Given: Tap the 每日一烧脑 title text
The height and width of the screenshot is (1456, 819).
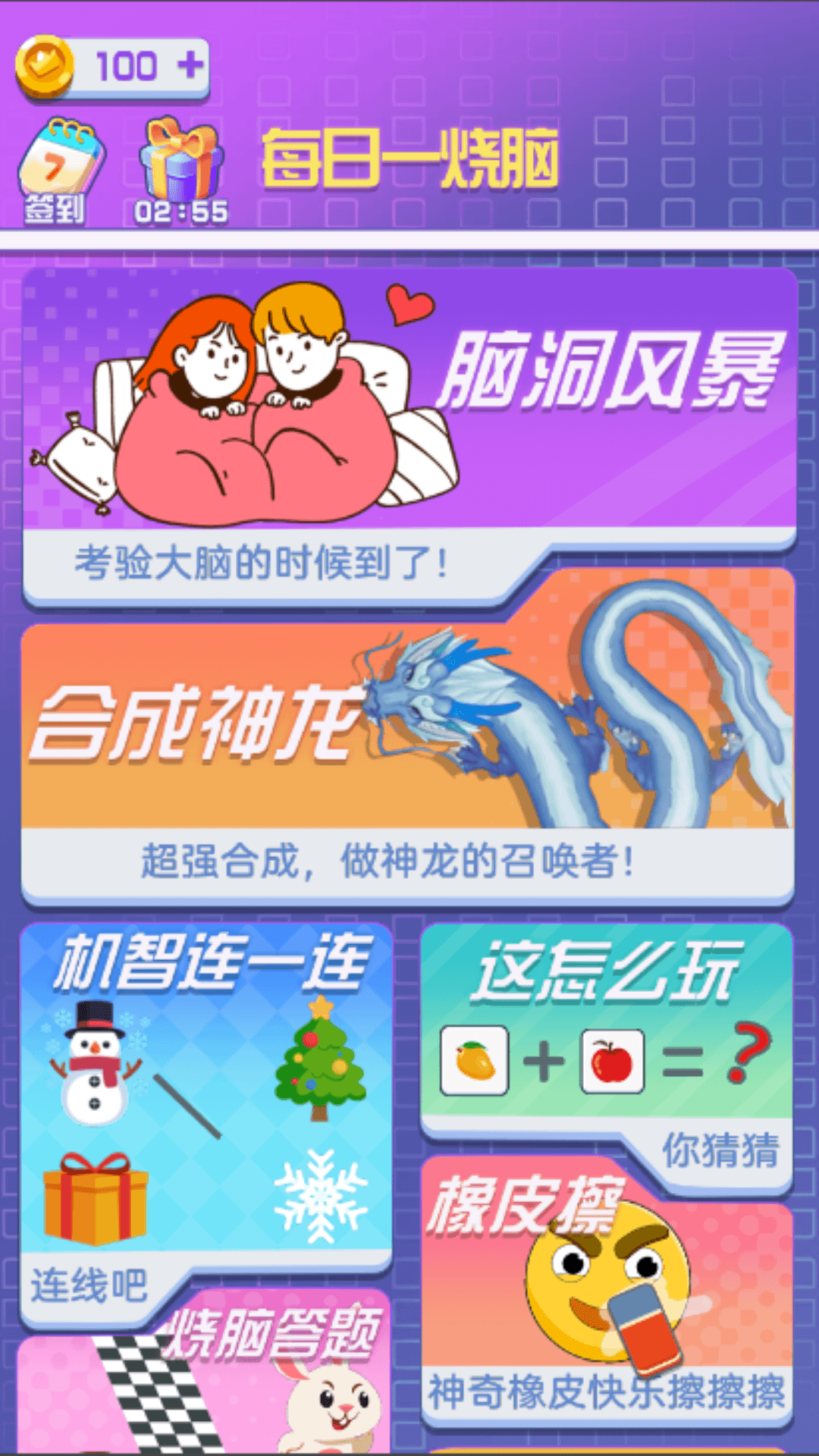Looking at the screenshot, I should [409, 155].
